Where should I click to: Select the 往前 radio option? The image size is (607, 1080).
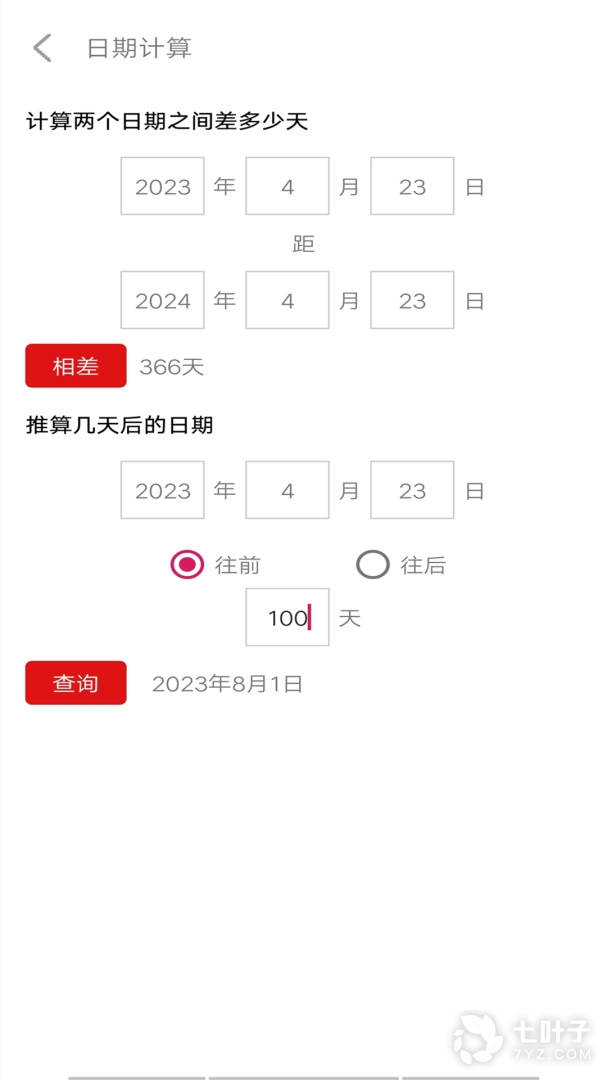187,565
